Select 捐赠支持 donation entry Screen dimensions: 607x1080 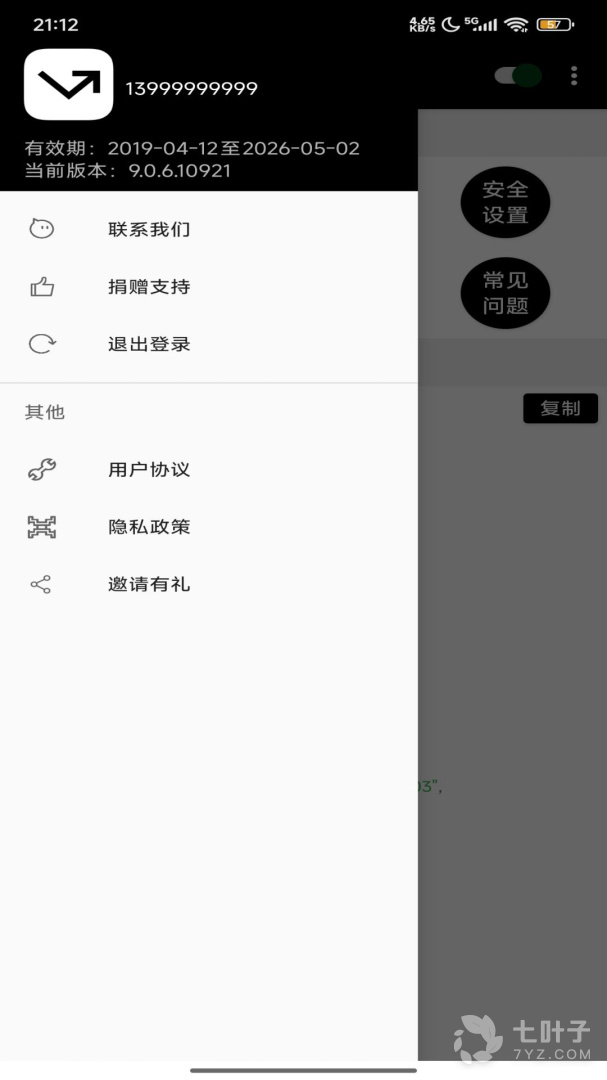[148, 287]
